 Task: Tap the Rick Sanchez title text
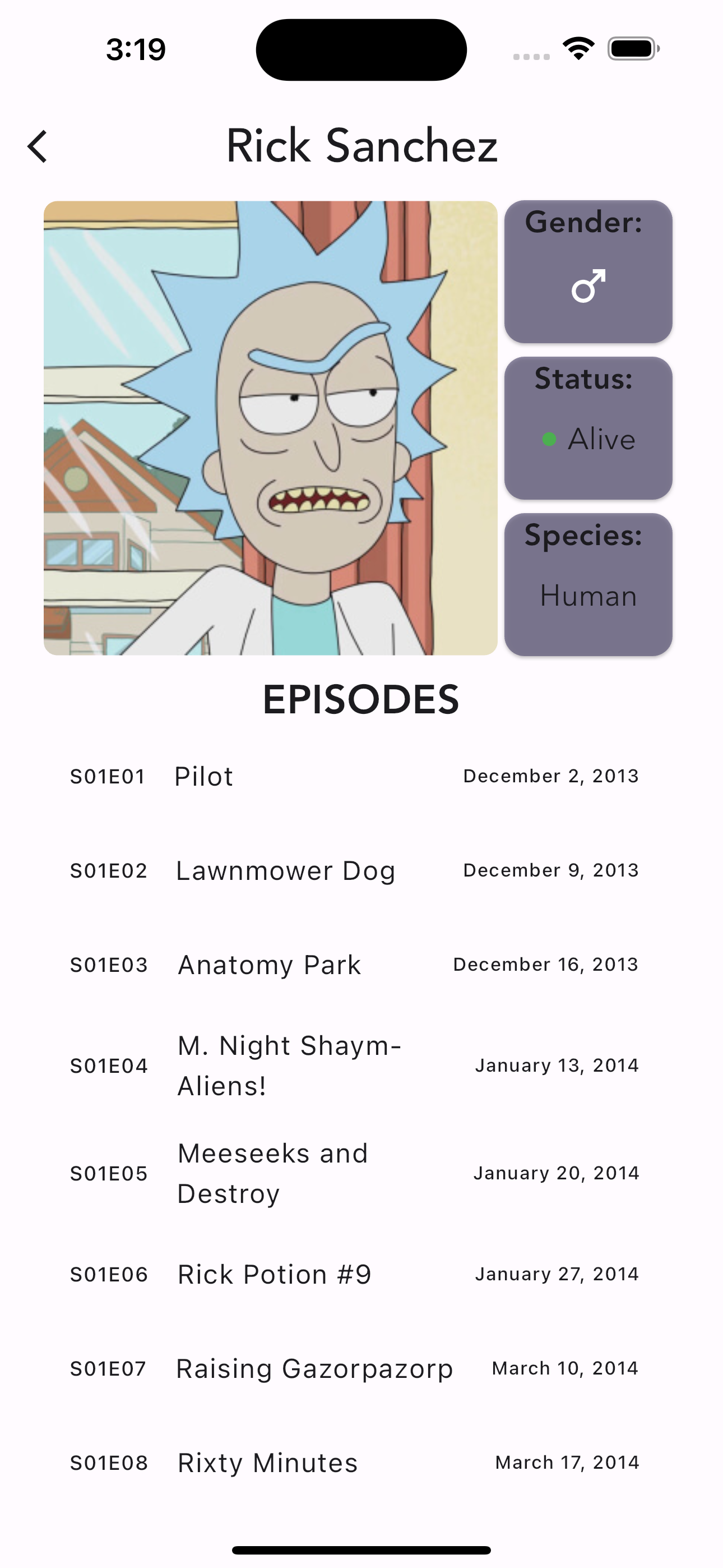361,146
